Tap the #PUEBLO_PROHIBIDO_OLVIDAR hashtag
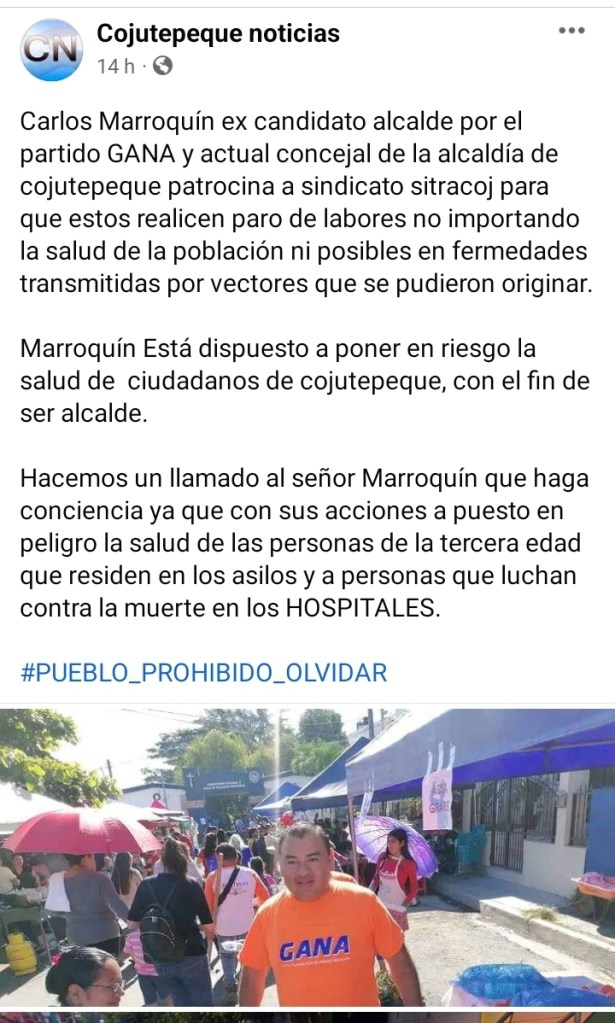The image size is (615, 1023). (x=203, y=672)
